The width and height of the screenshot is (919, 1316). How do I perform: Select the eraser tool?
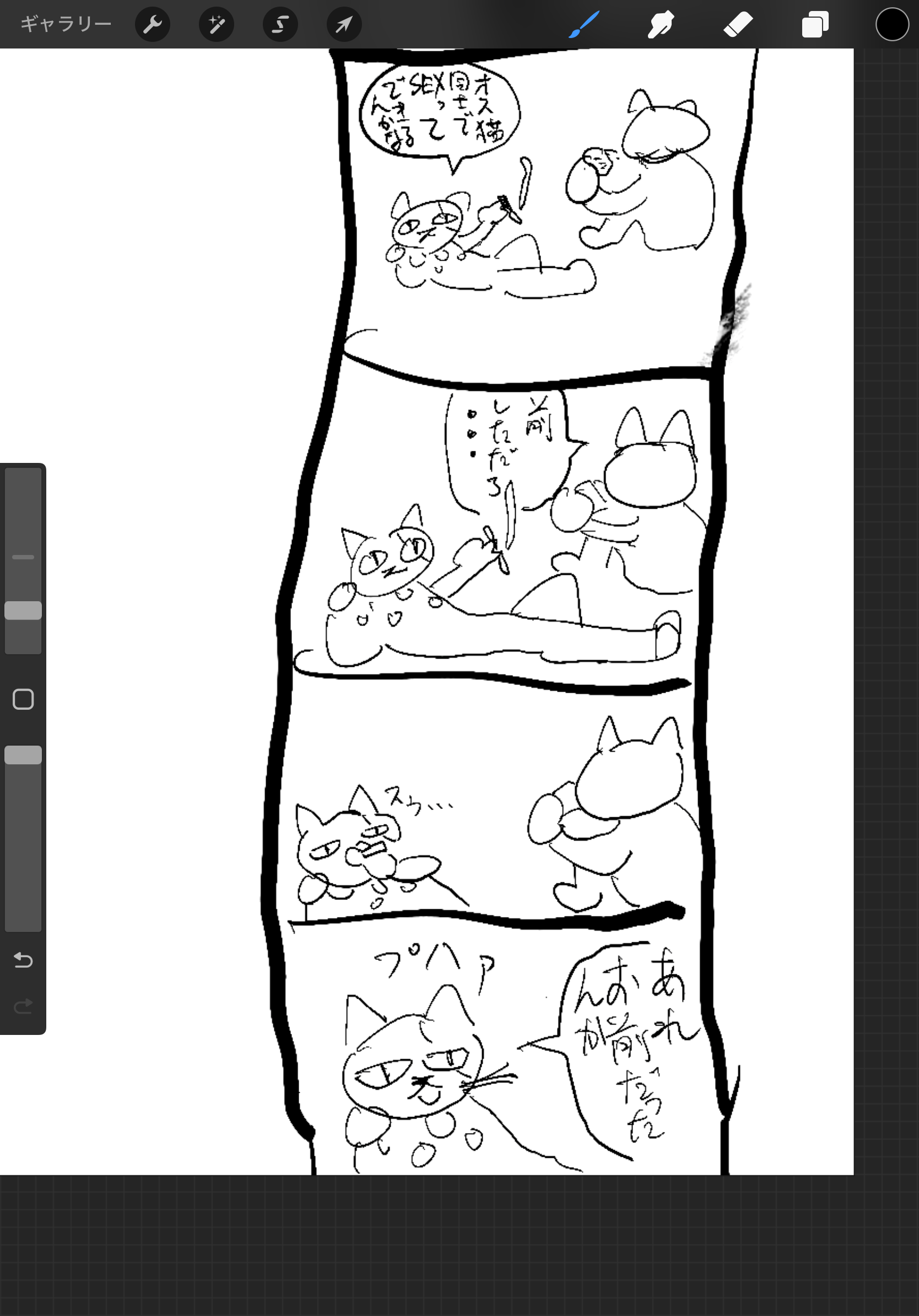(x=738, y=24)
